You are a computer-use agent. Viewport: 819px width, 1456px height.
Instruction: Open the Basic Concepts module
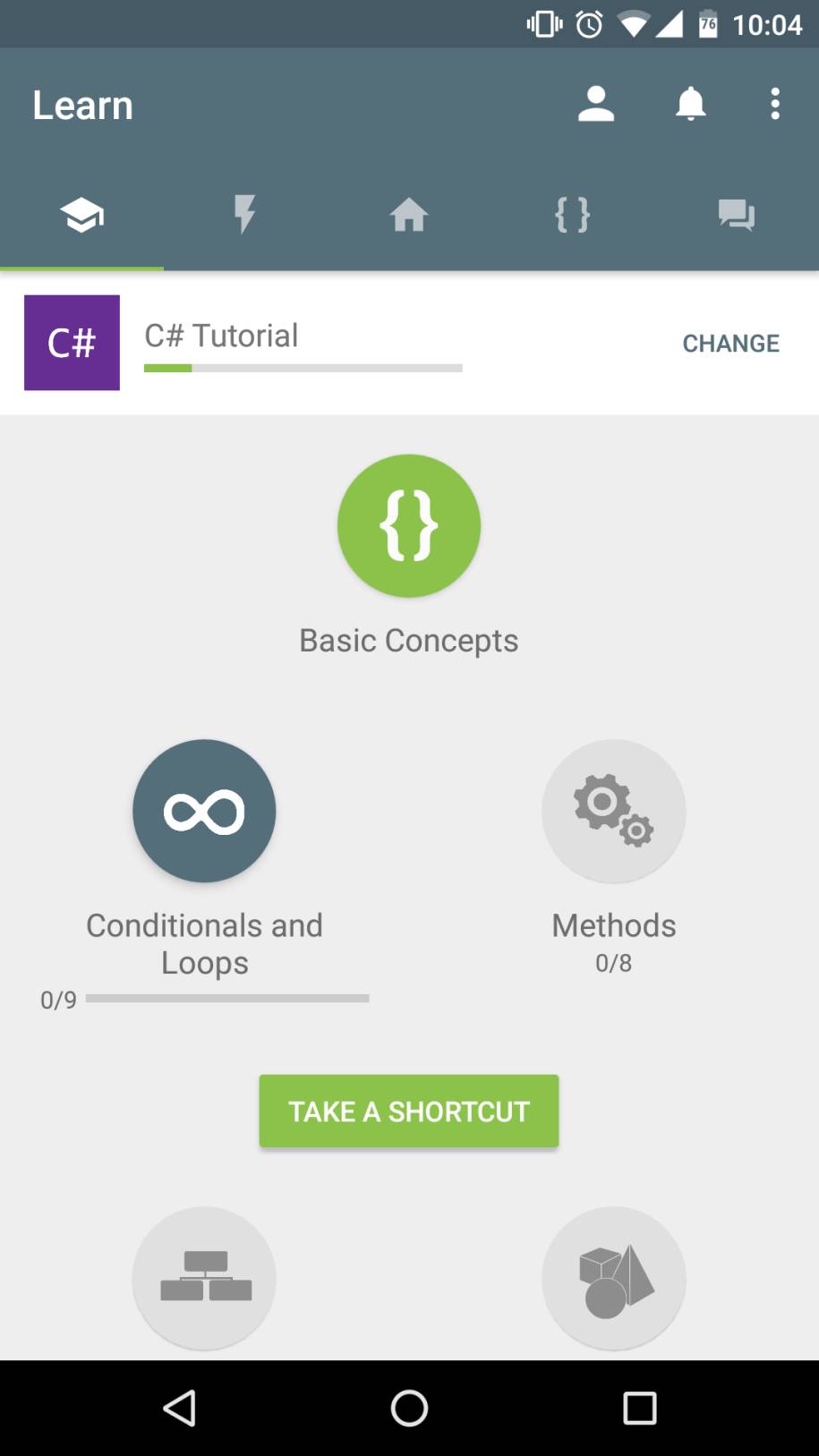[x=409, y=526]
